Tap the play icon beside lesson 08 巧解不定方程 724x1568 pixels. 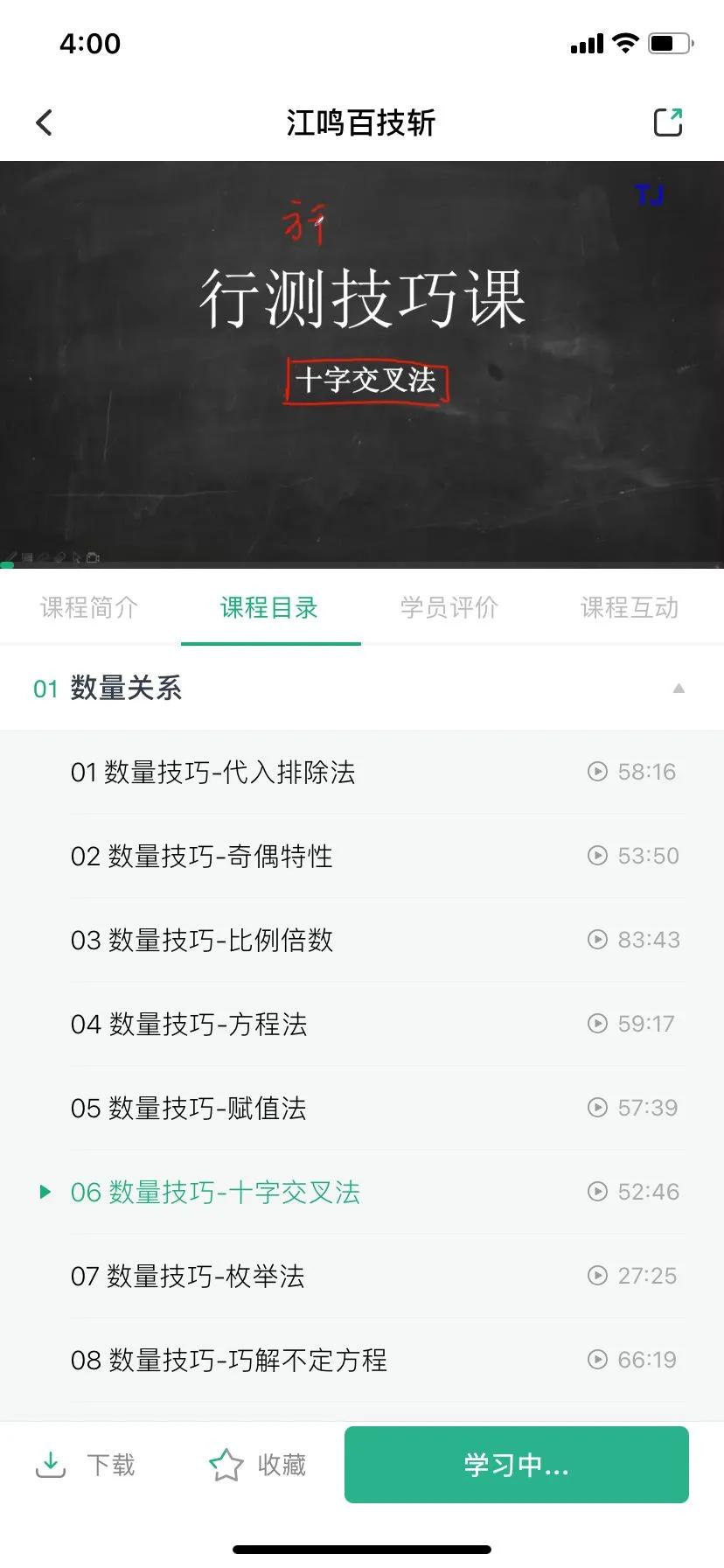click(x=598, y=1359)
